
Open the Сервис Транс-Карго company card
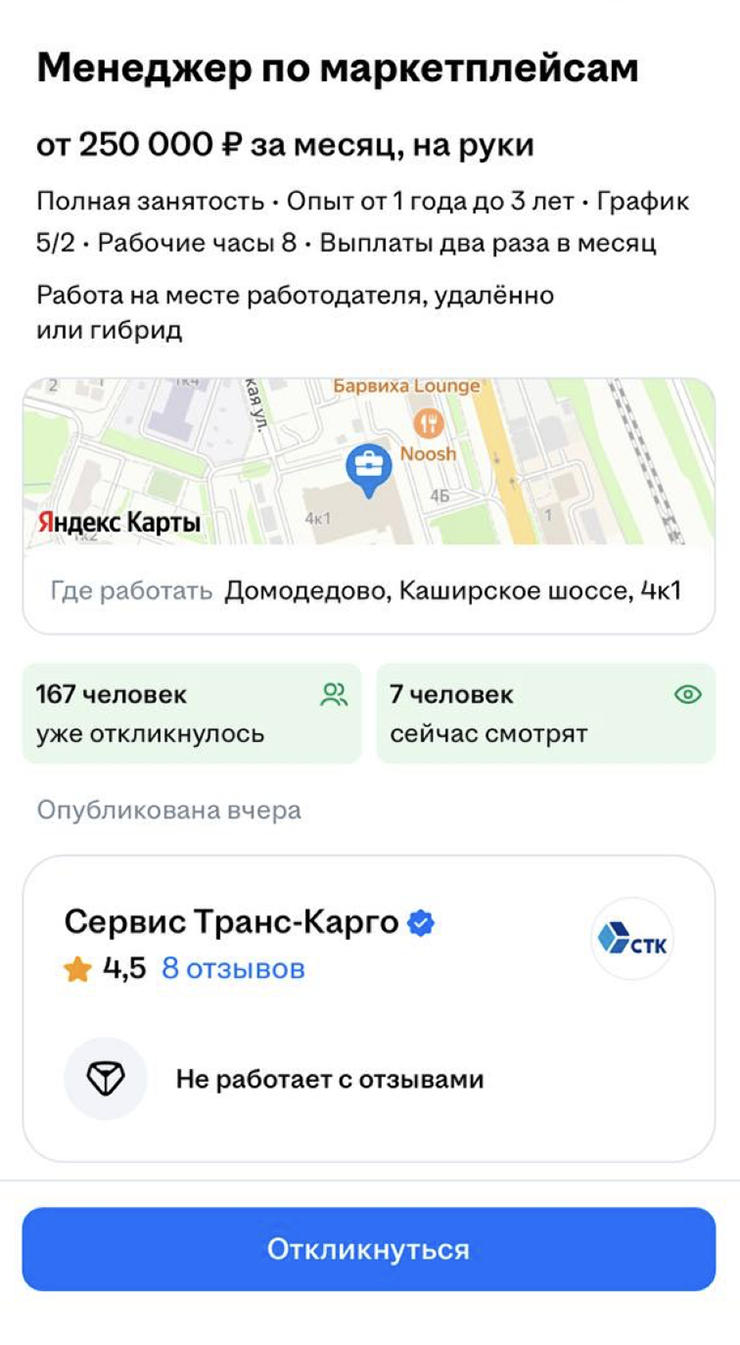[231, 921]
